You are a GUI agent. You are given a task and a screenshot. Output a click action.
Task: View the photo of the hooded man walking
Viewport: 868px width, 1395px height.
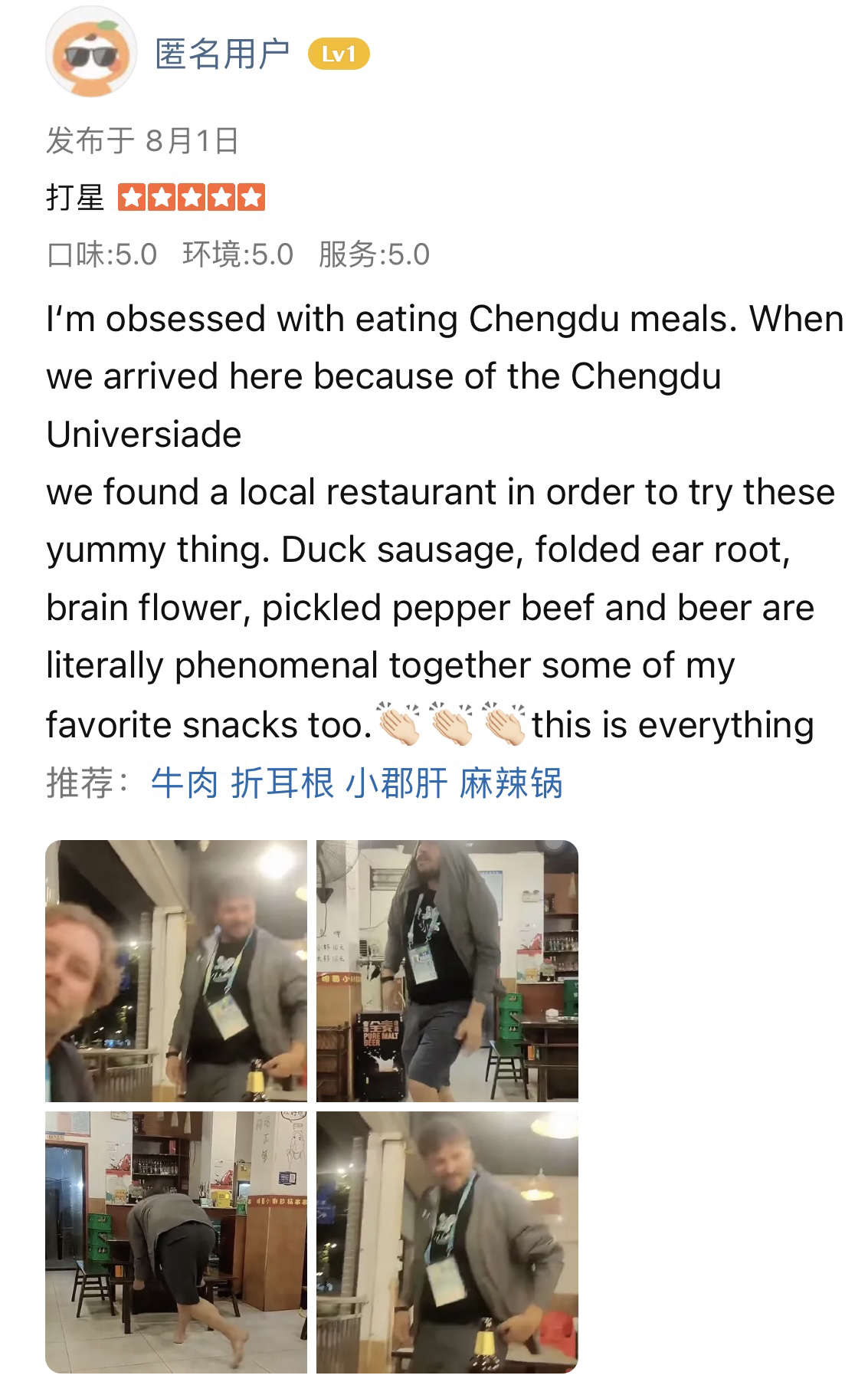pyautogui.click(x=447, y=971)
